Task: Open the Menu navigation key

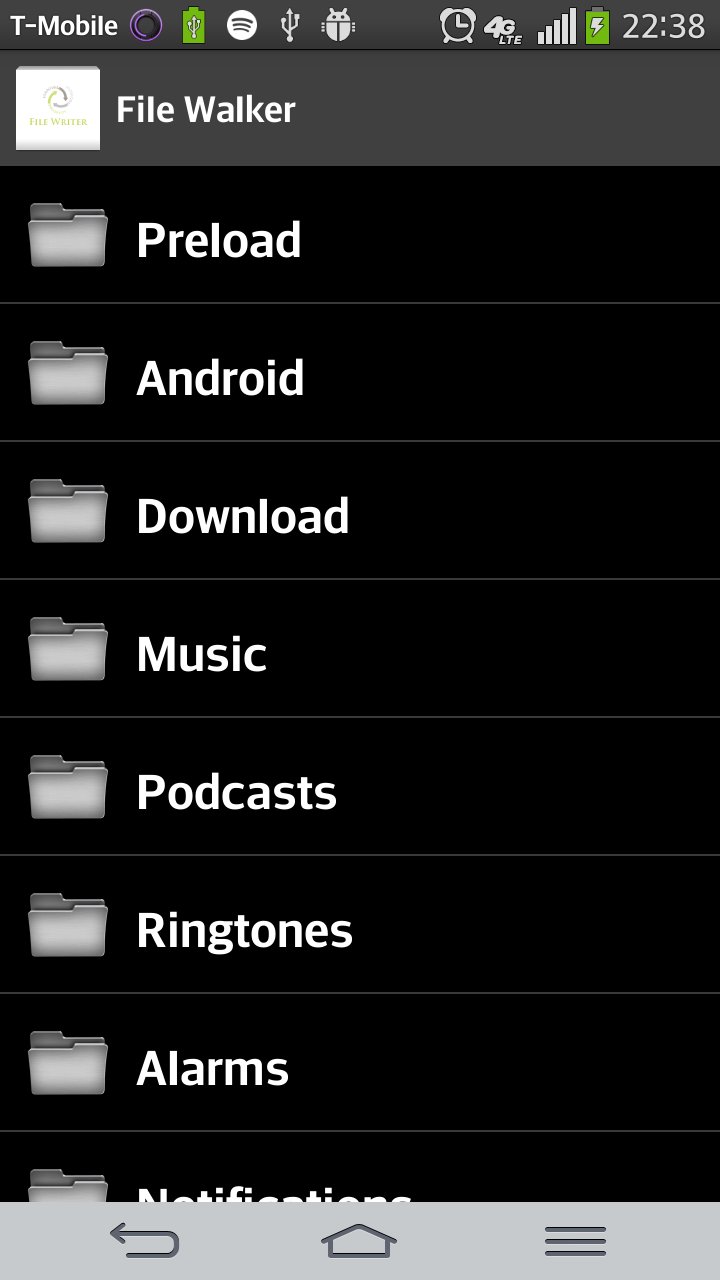Action: pos(574,1240)
